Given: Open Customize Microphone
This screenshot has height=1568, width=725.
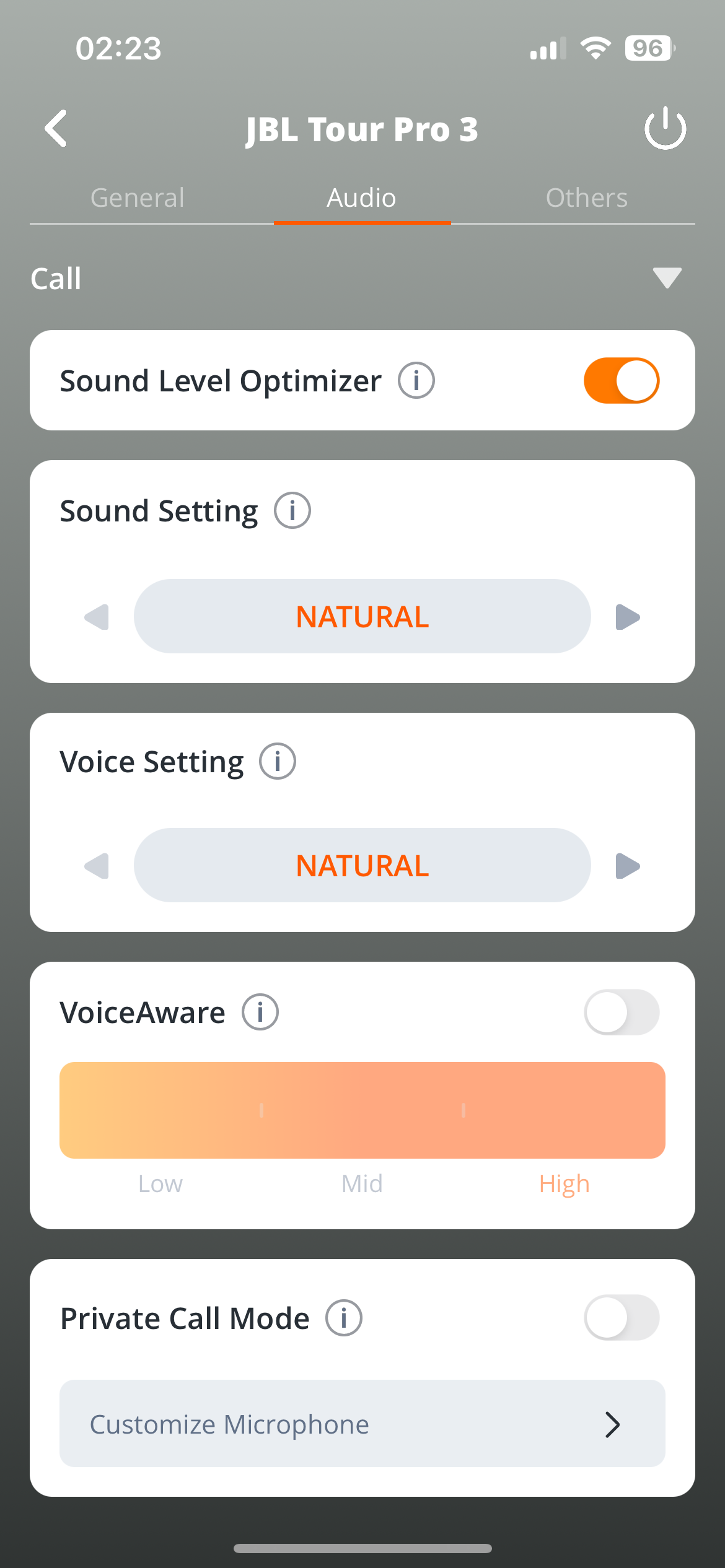Looking at the screenshot, I should pyautogui.click(x=362, y=1424).
